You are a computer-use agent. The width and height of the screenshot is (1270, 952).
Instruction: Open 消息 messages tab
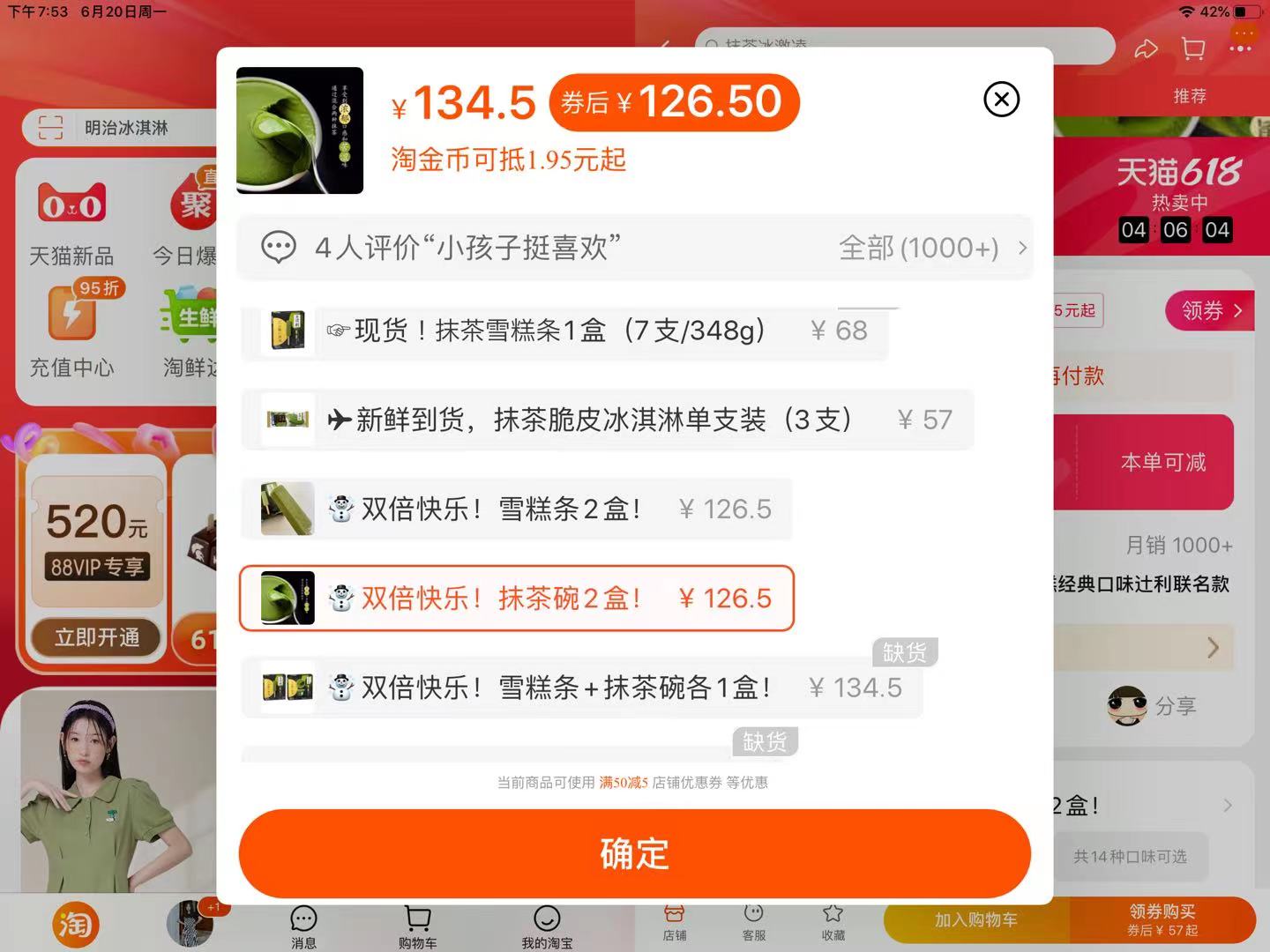303,926
